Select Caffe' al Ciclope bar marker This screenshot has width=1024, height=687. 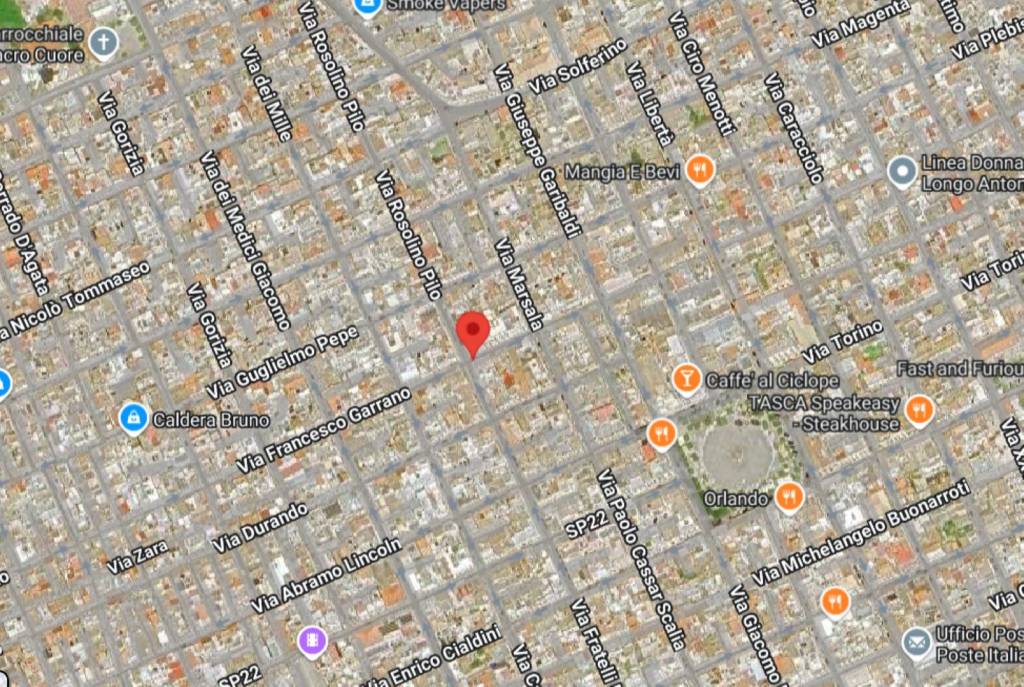click(x=686, y=379)
